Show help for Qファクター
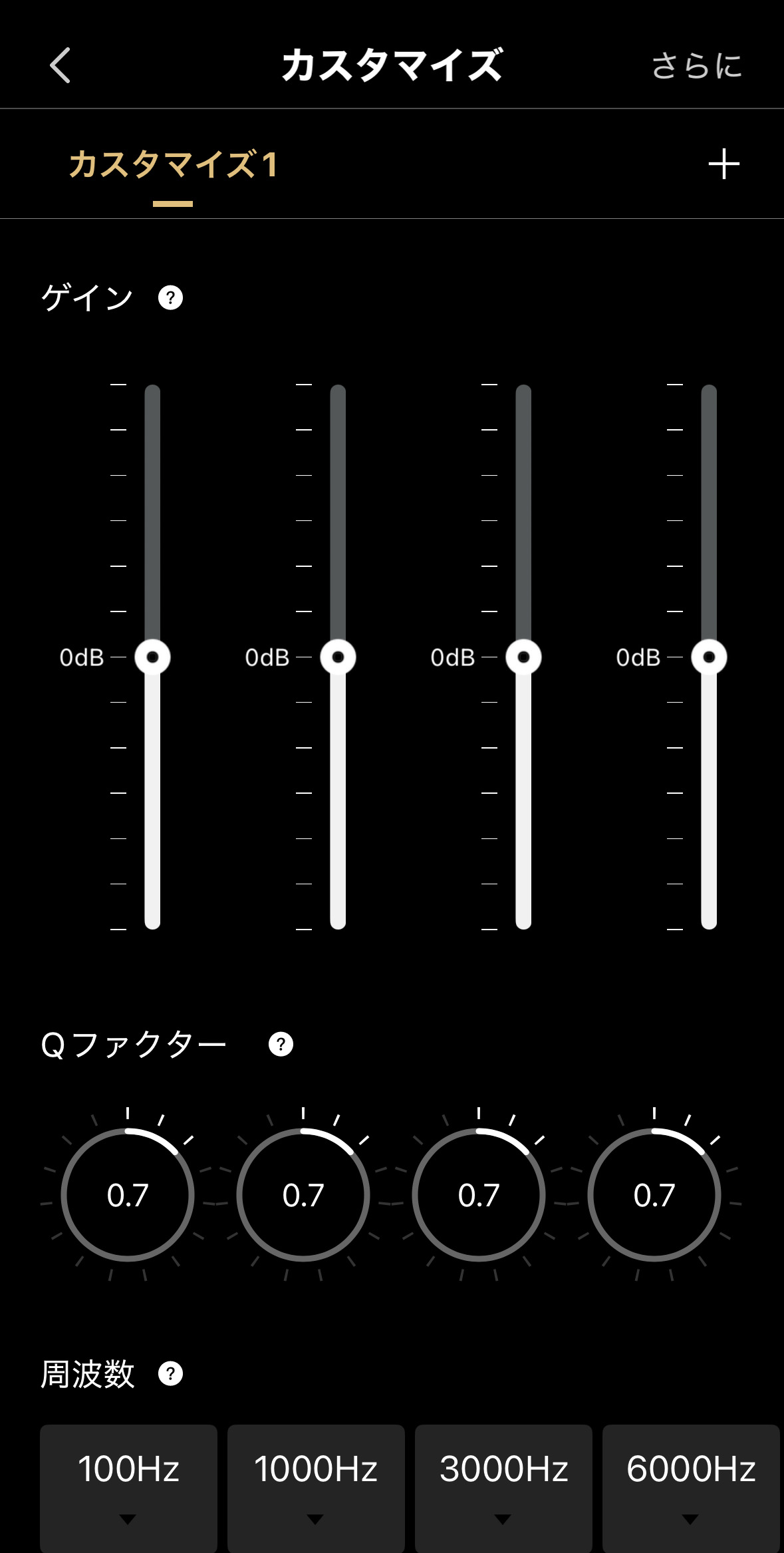Viewport: 784px width, 1553px height. [x=281, y=1044]
